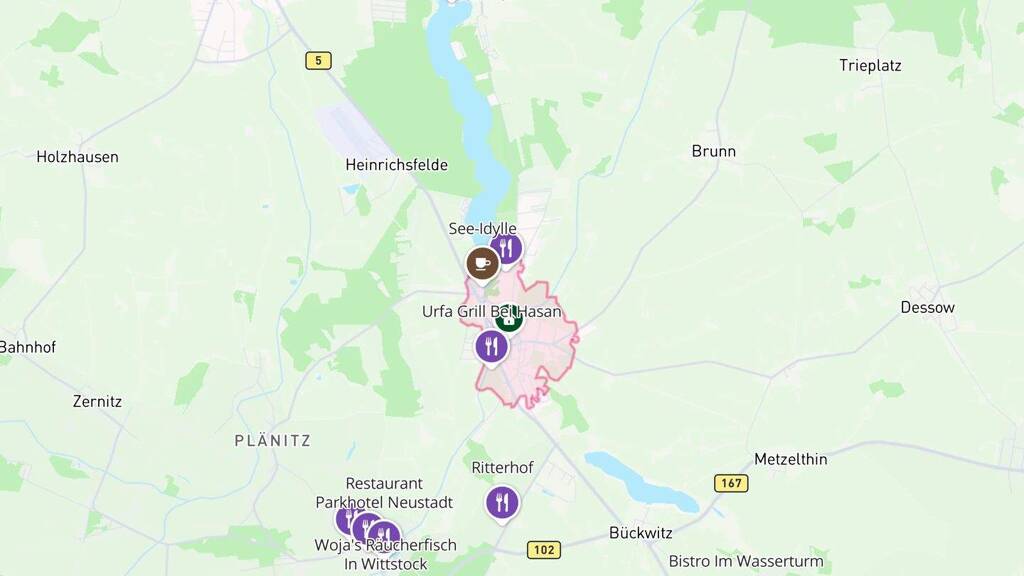
Task: Tap the Ritterhof restaurant marker
Action: 502,502
